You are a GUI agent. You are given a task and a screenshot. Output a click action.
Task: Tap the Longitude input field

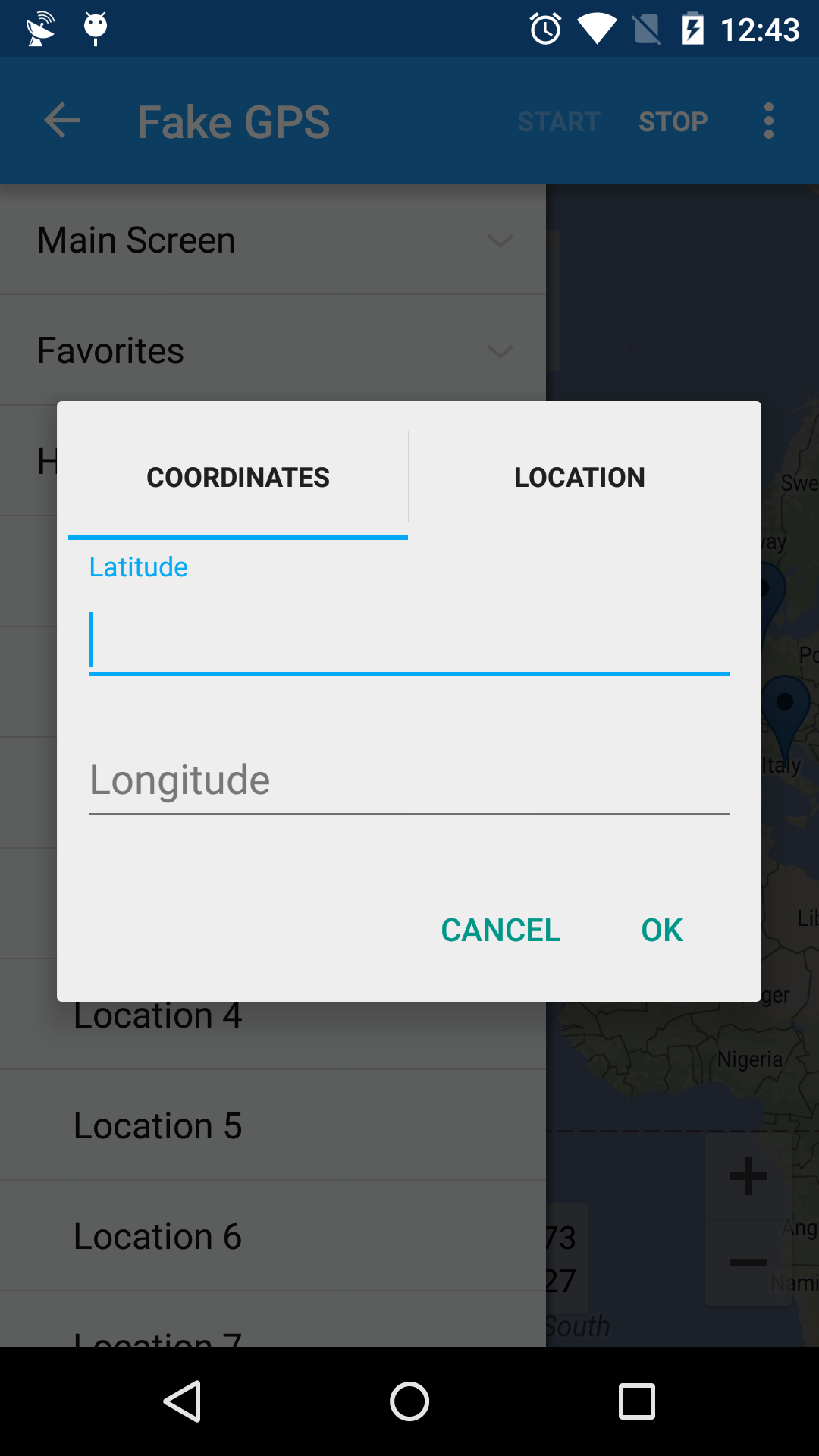[x=408, y=781]
